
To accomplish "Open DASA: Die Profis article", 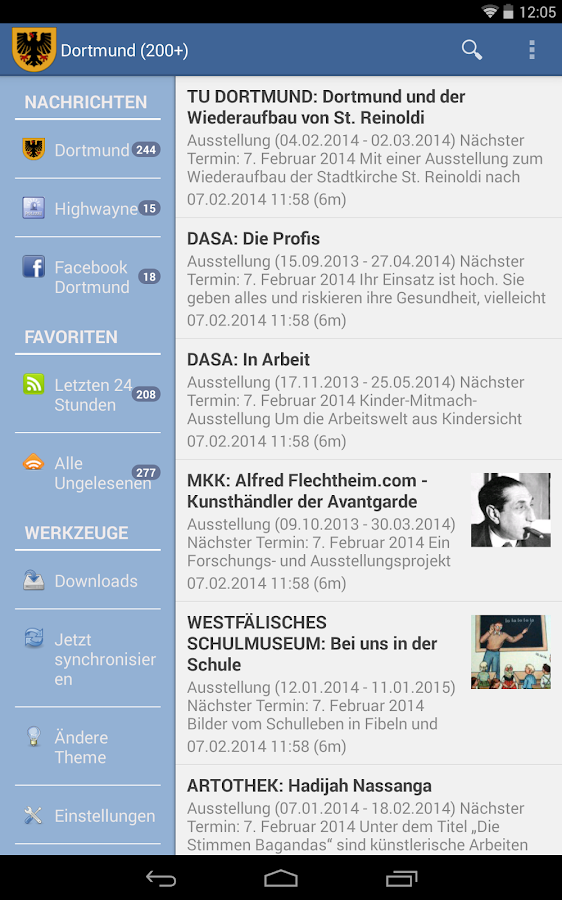I will tap(369, 278).
